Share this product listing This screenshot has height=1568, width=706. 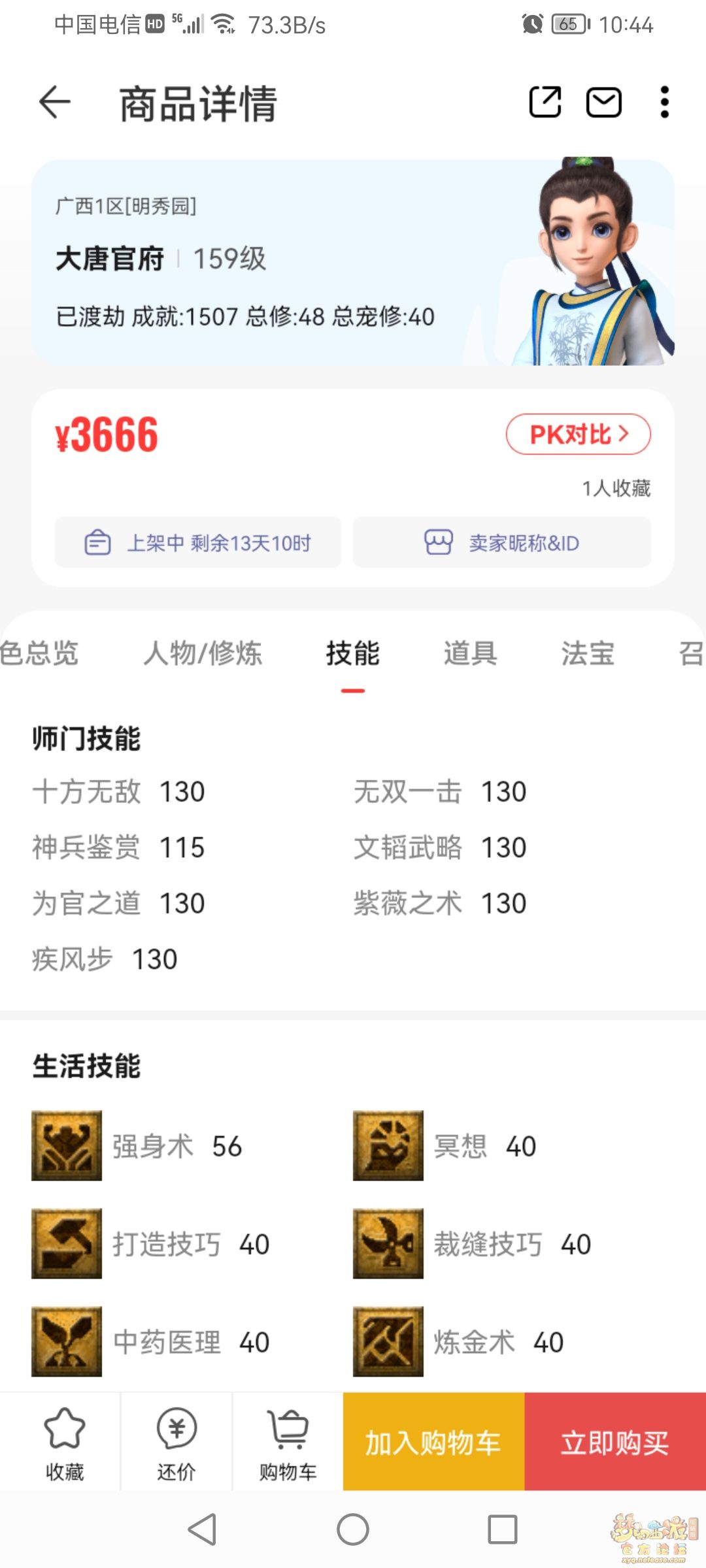tap(545, 103)
